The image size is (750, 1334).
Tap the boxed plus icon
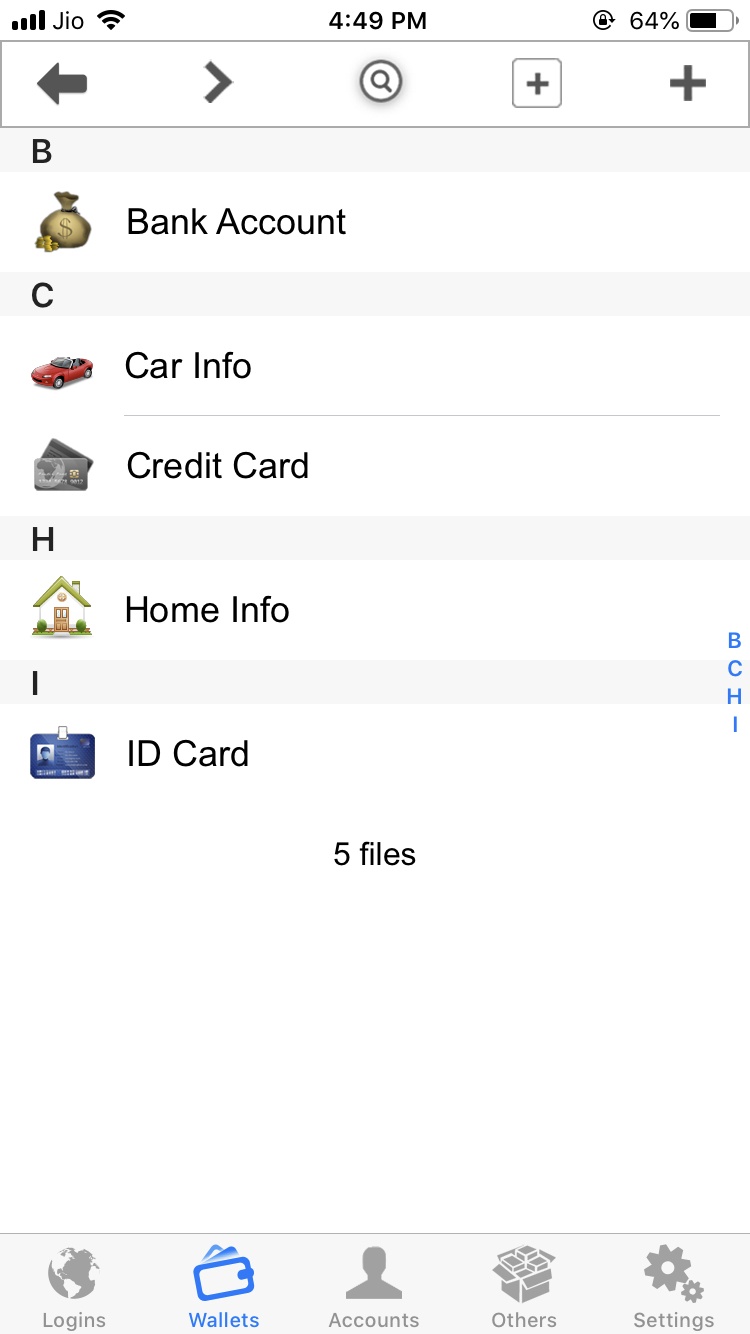(x=537, y=84)
